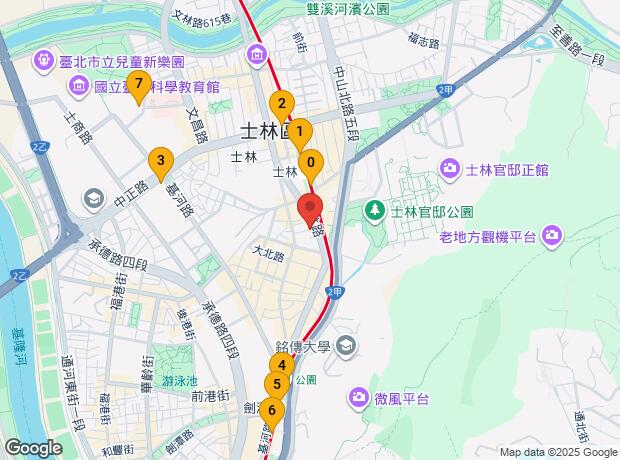620x460 pixels.
Task: Tap the map marker numbered 4
Action: [x=283, y=366]
